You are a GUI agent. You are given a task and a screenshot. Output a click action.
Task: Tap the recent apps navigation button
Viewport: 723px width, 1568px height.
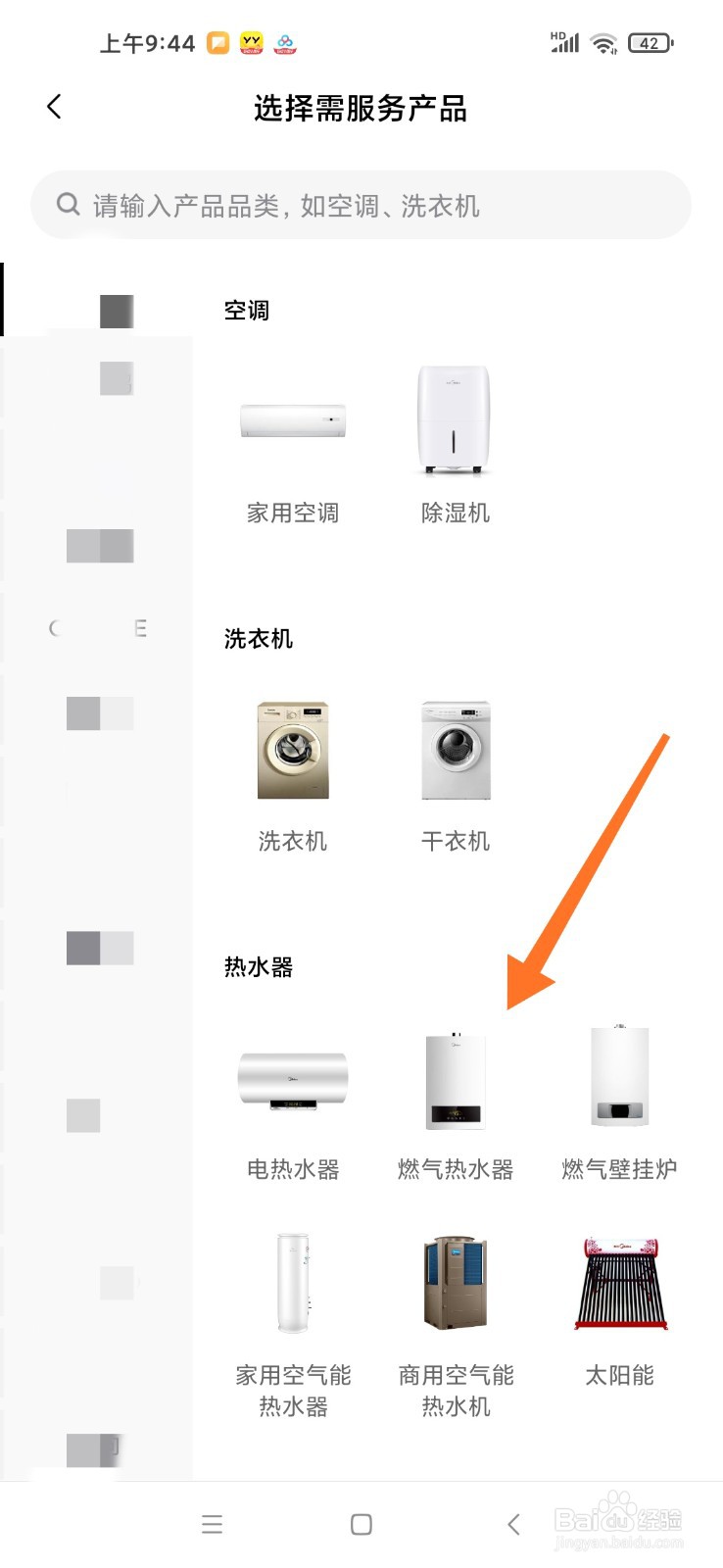tap(212, 1524)
